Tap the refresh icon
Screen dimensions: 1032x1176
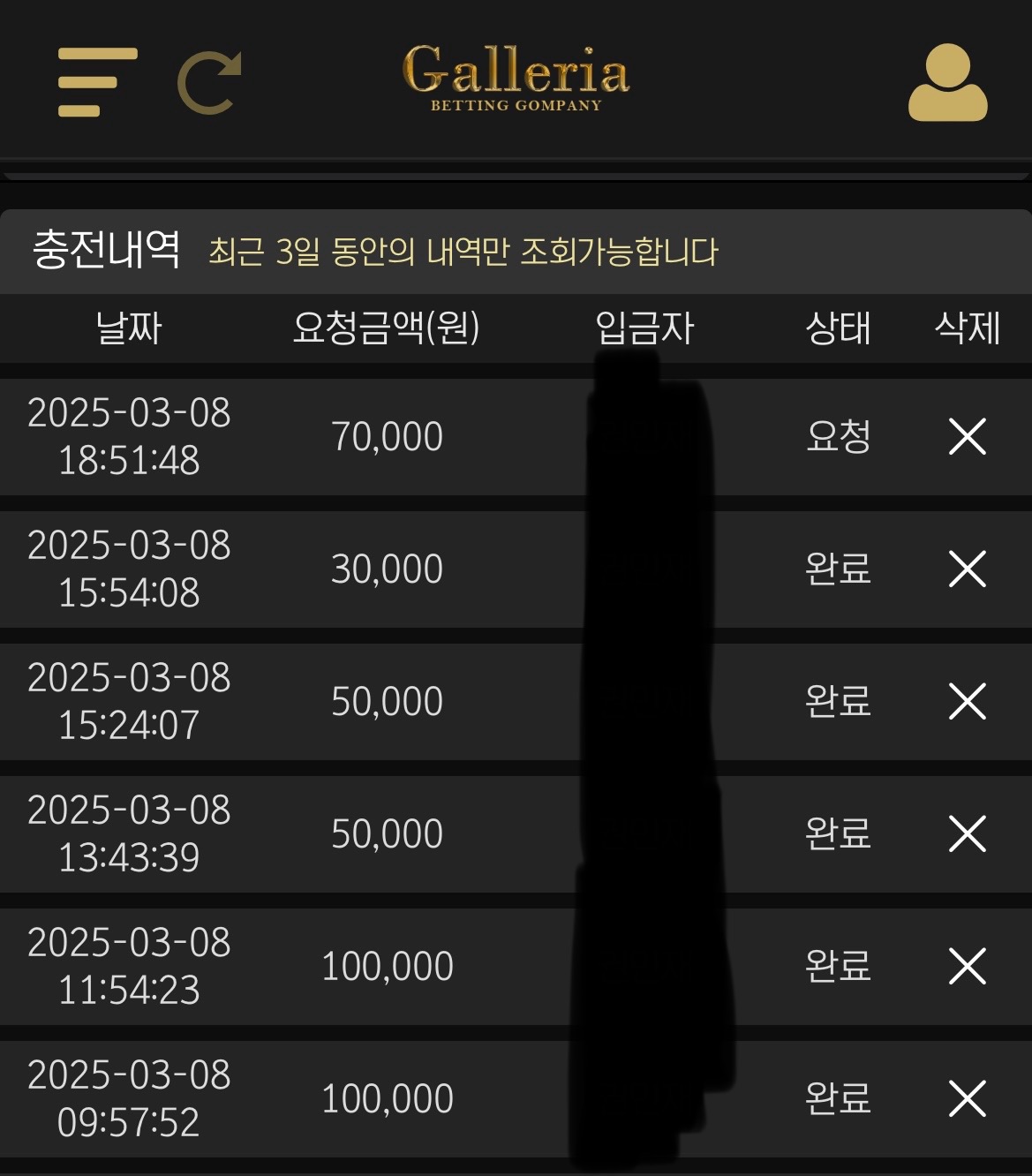(x=210, y=84)
